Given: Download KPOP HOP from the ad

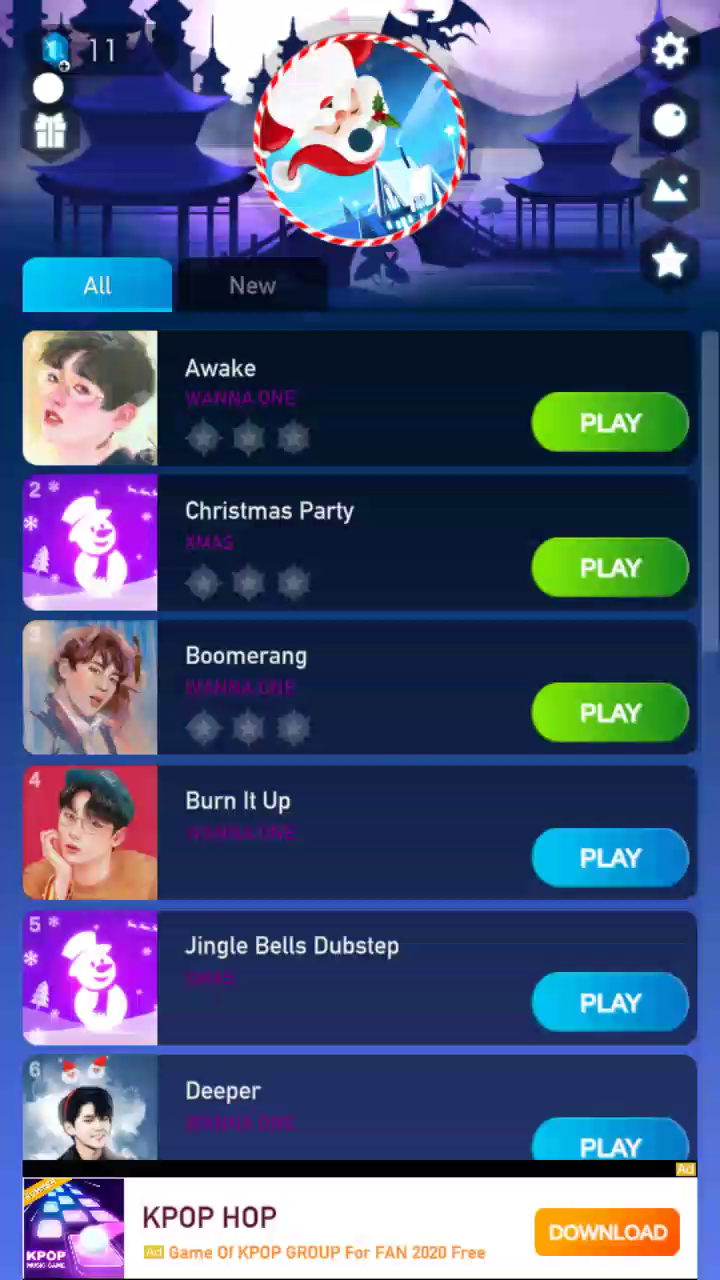Looking at the screenshot, I should click(x=607, y=1232).
